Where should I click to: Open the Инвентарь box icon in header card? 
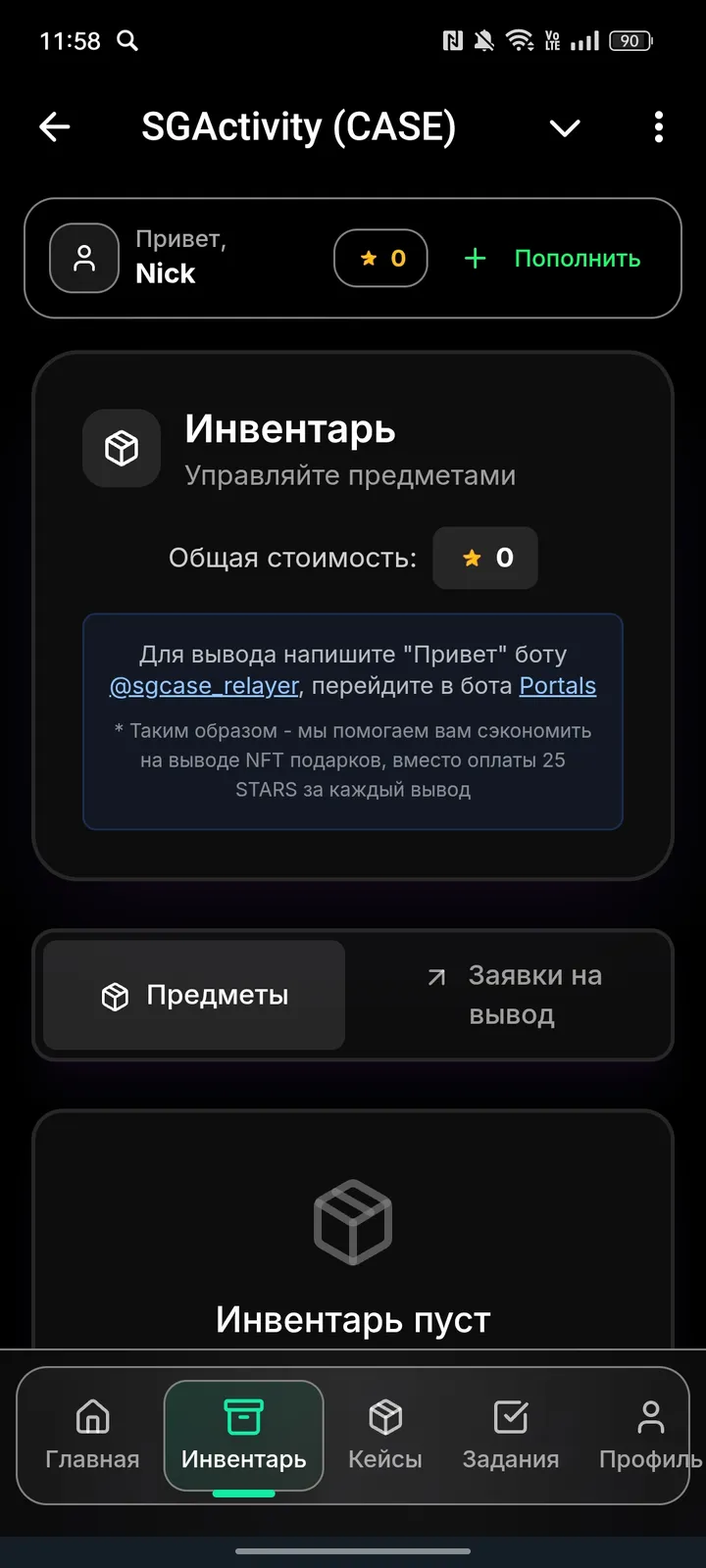point(122,449)
